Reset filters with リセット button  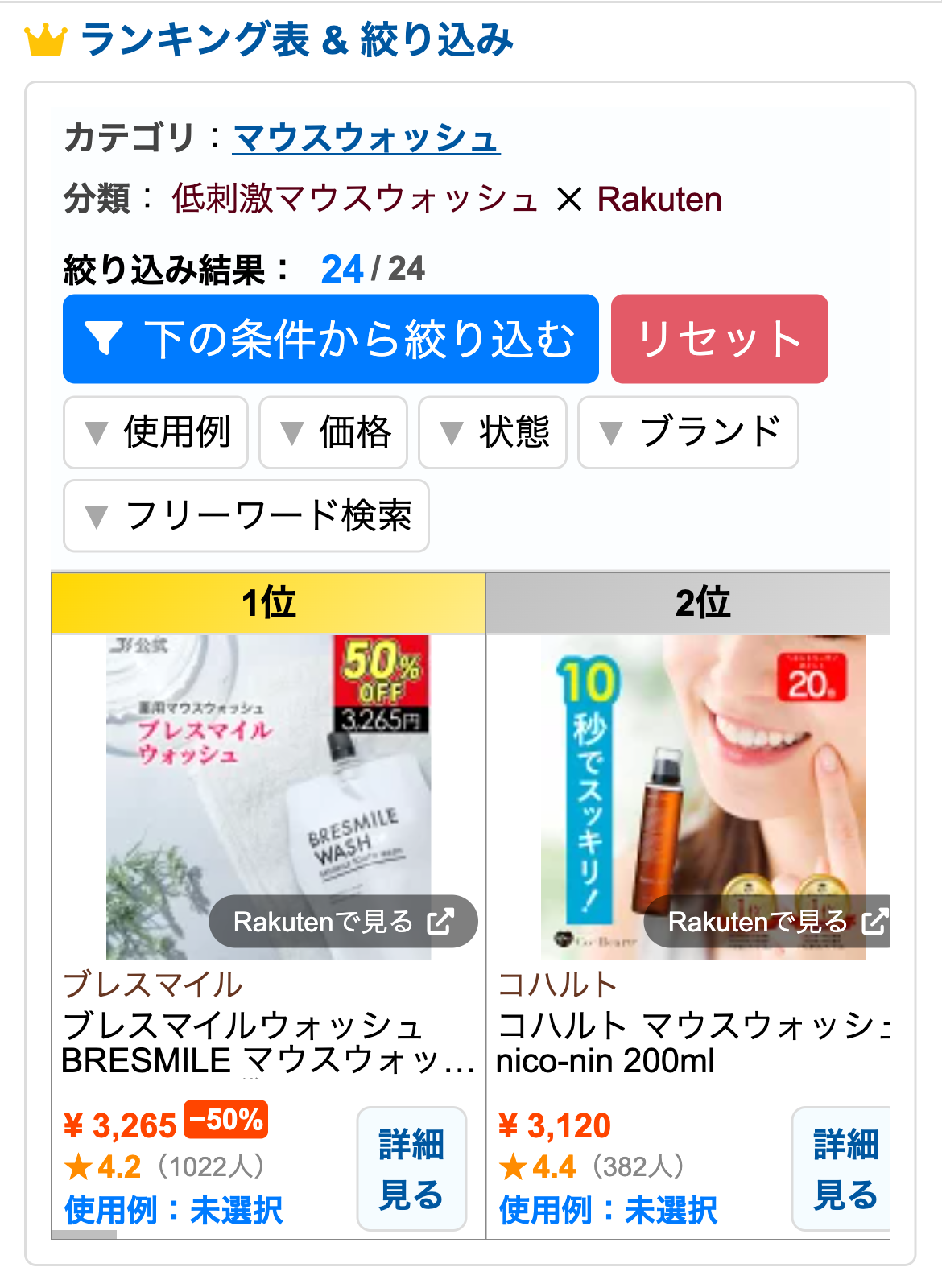(719, 339)
